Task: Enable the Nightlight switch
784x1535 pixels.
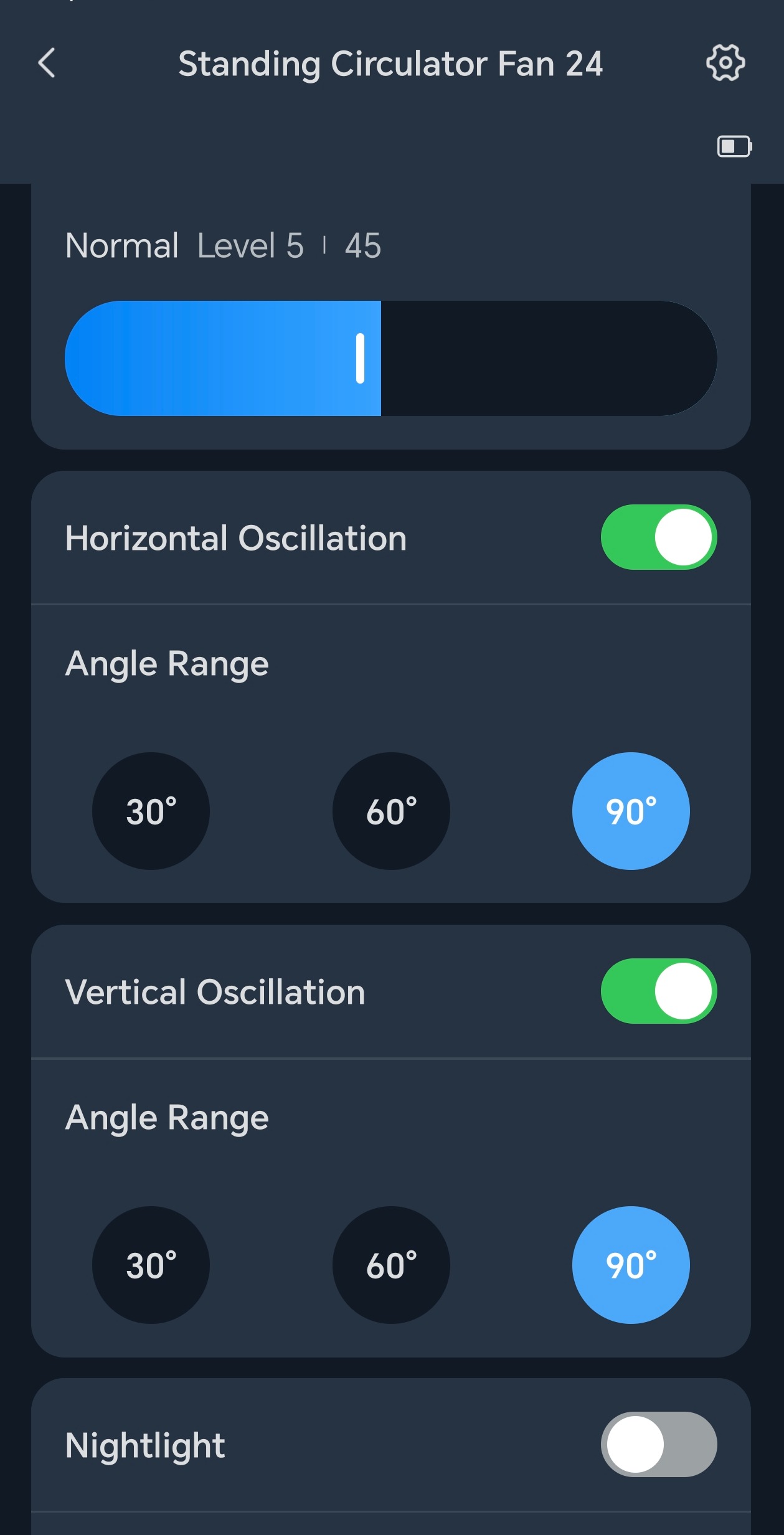Action: [x=658, y=1444]
